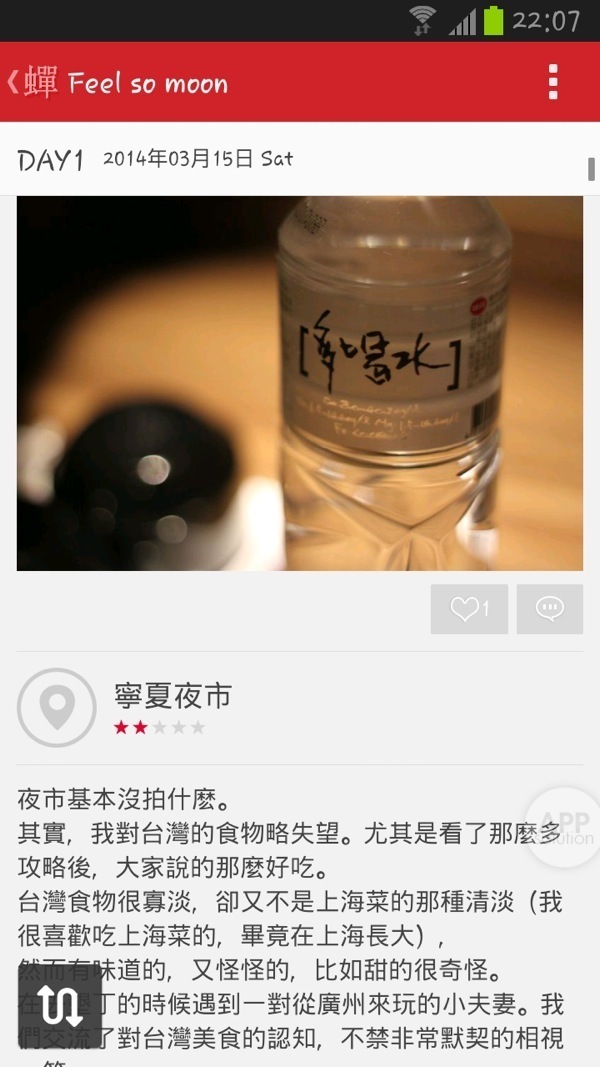The height and width of the screenshot is (1067, 600).
Task: Go back via the 蟬 logo arrow
Action: click(x=32, y=83)
